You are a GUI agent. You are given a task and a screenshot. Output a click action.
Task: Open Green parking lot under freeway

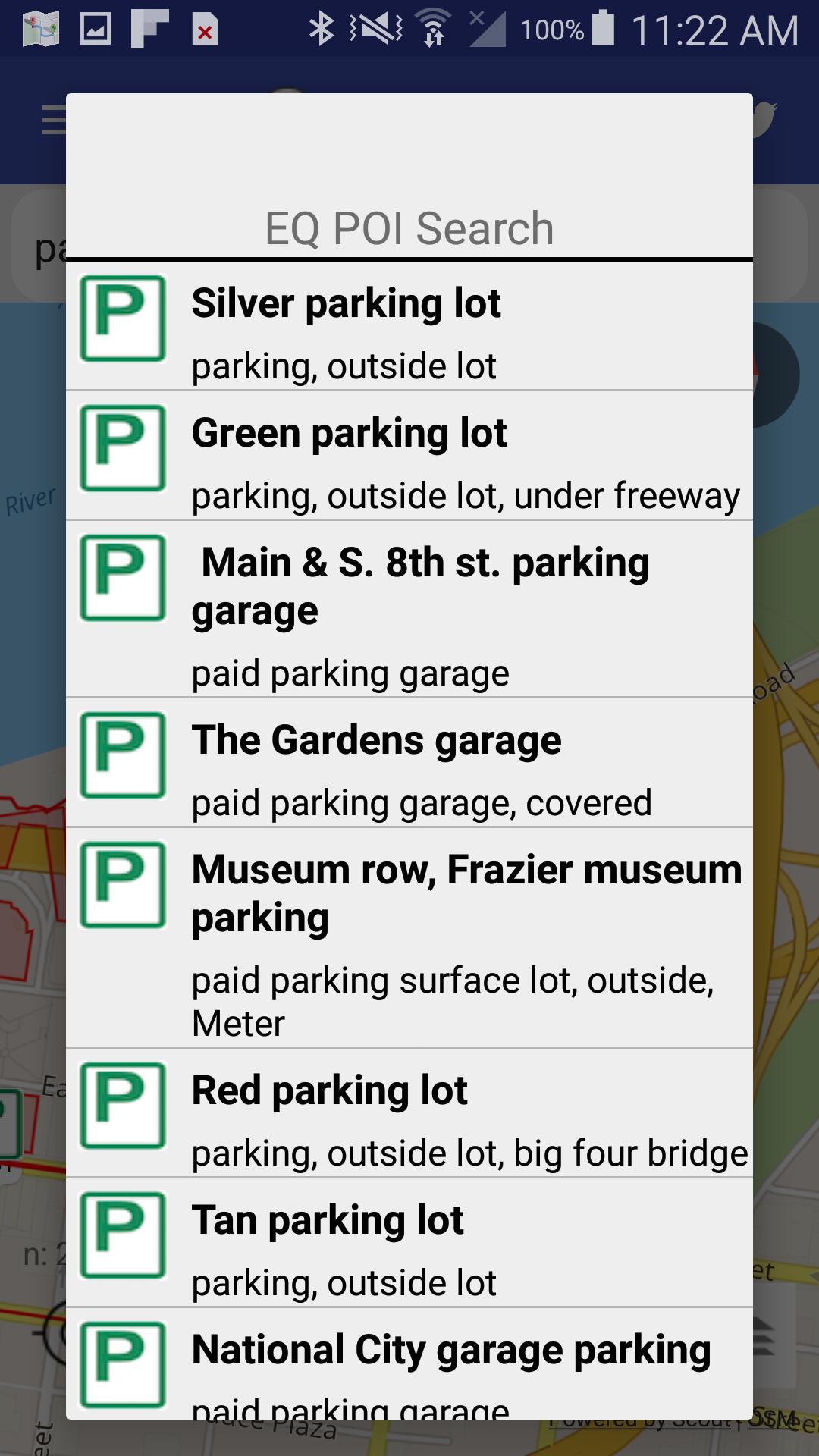coord(409,456)
